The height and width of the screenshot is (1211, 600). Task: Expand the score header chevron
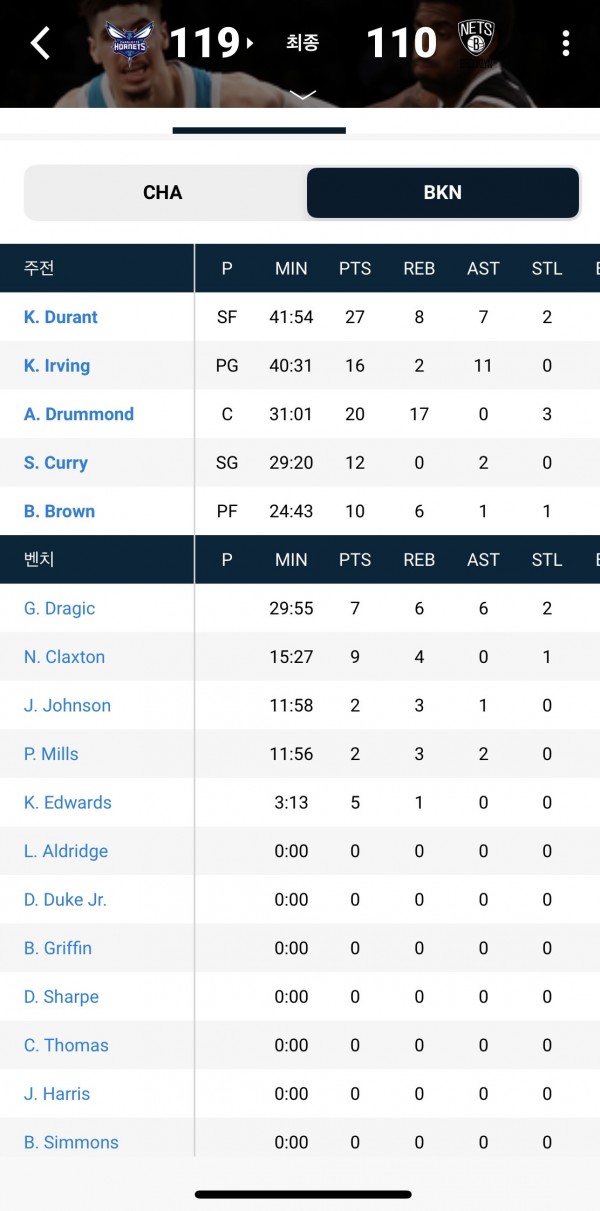pyautogui.click(x=302, y=95)
